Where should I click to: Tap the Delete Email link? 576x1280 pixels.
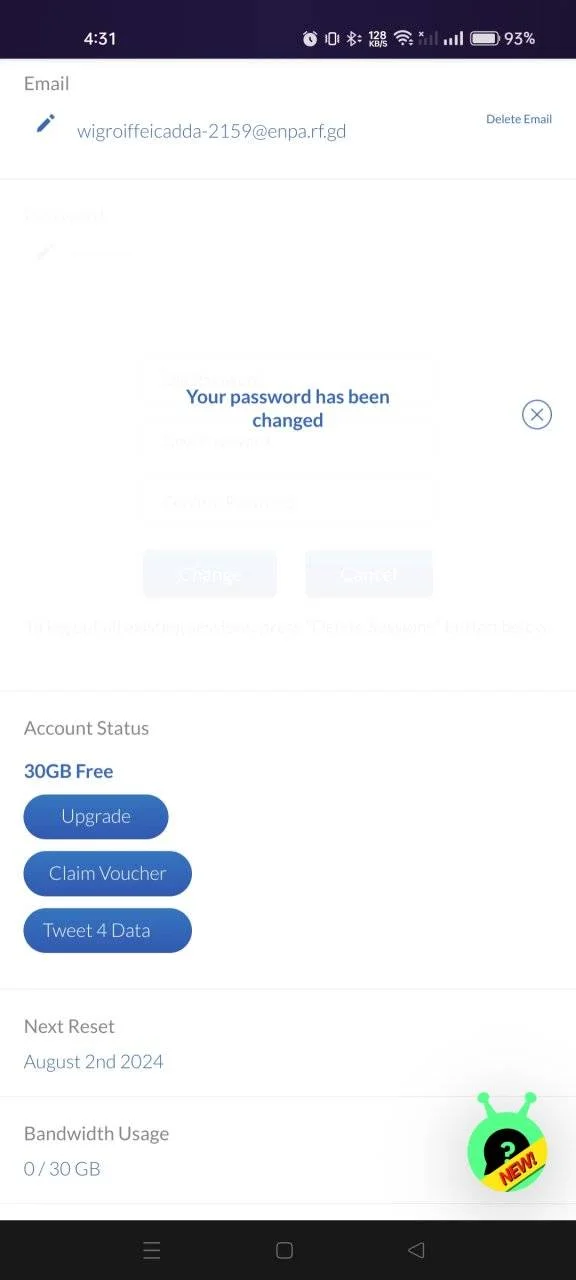(519, 119)
